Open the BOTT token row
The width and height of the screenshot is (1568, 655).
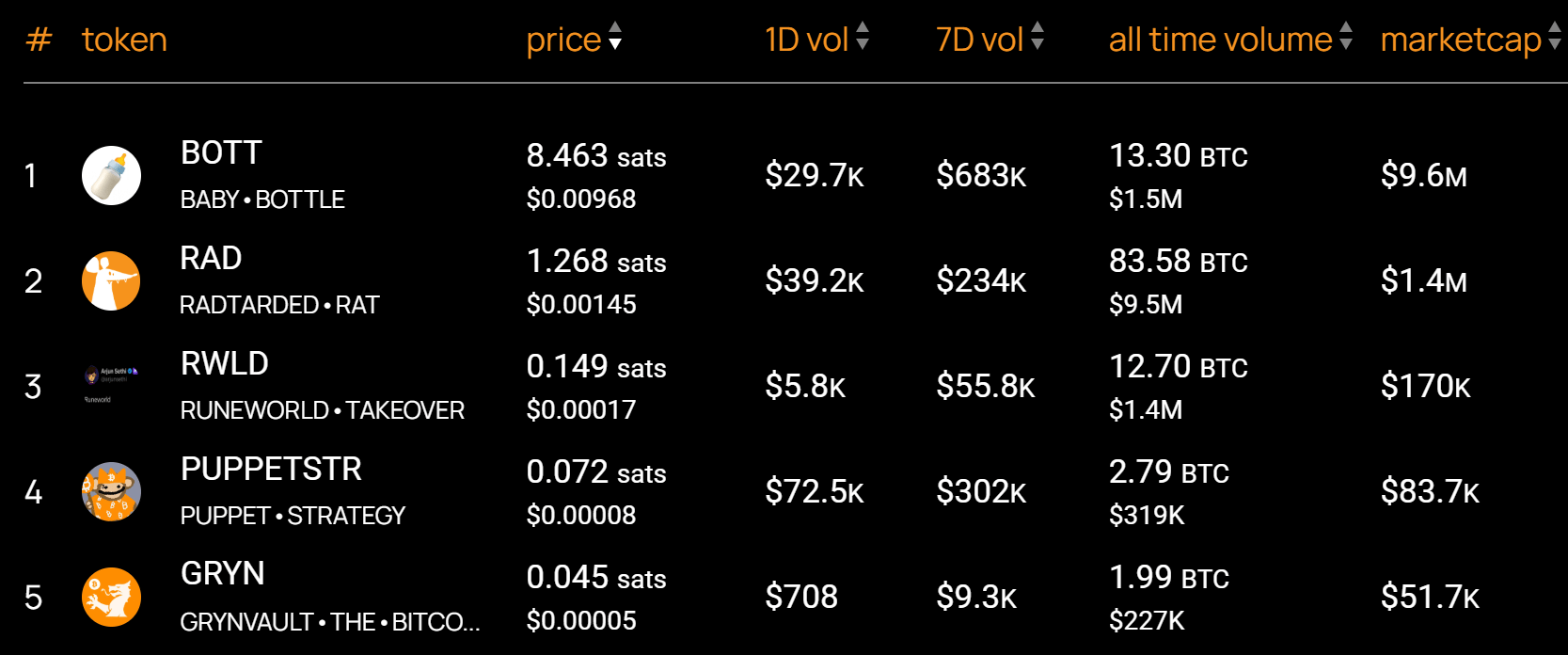coord(222,153)
